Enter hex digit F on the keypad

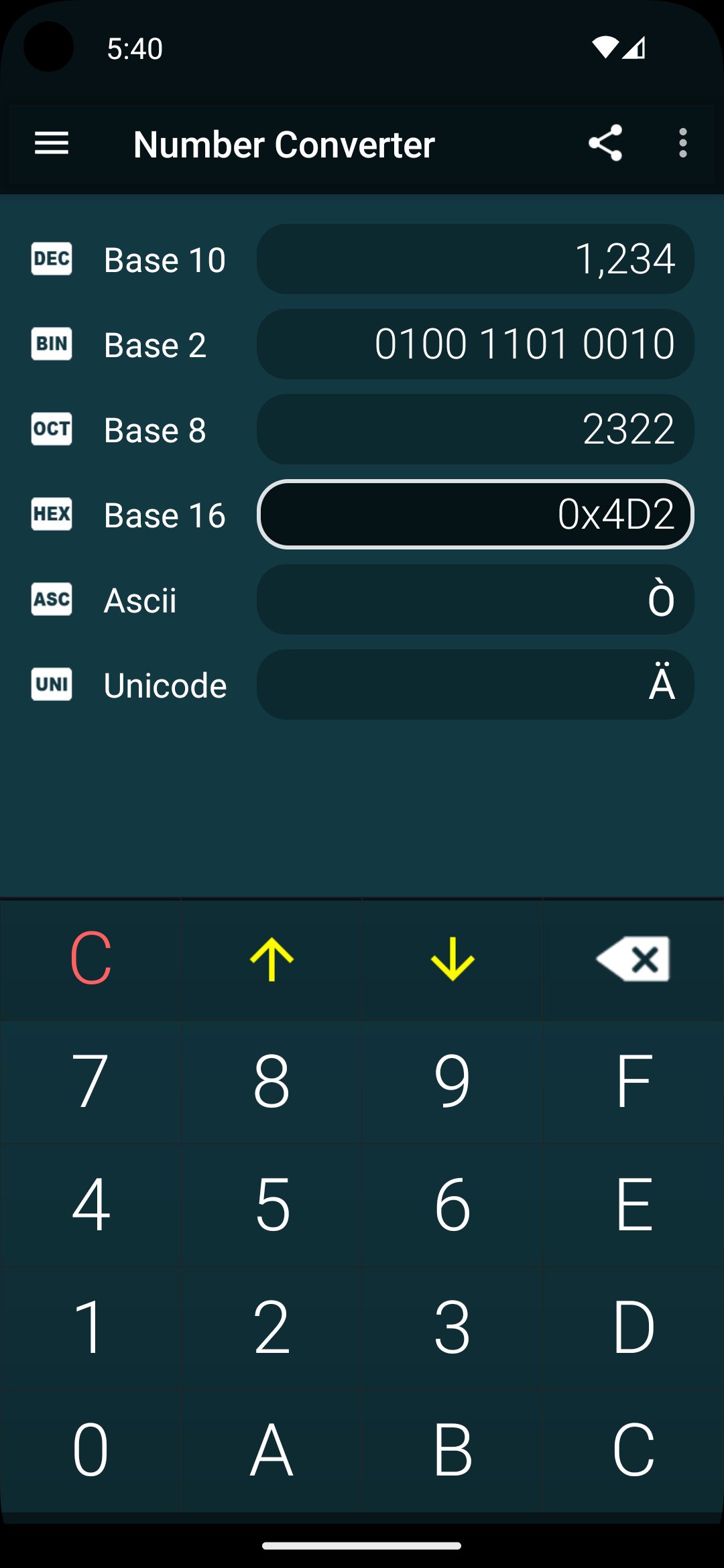click(x=633, y=1082)
